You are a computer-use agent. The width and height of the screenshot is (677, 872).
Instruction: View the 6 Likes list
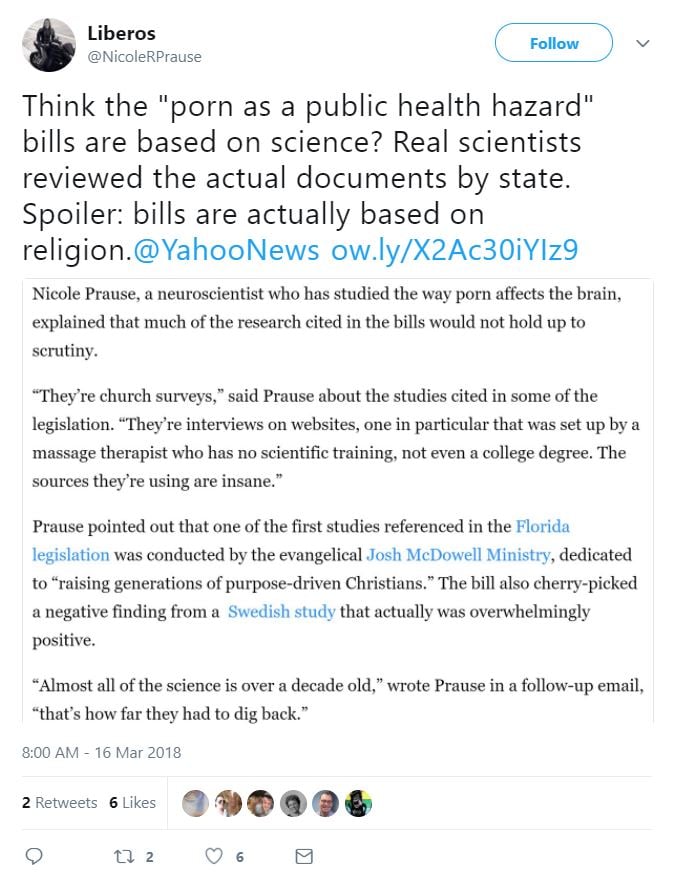click(x=132, y=802)
